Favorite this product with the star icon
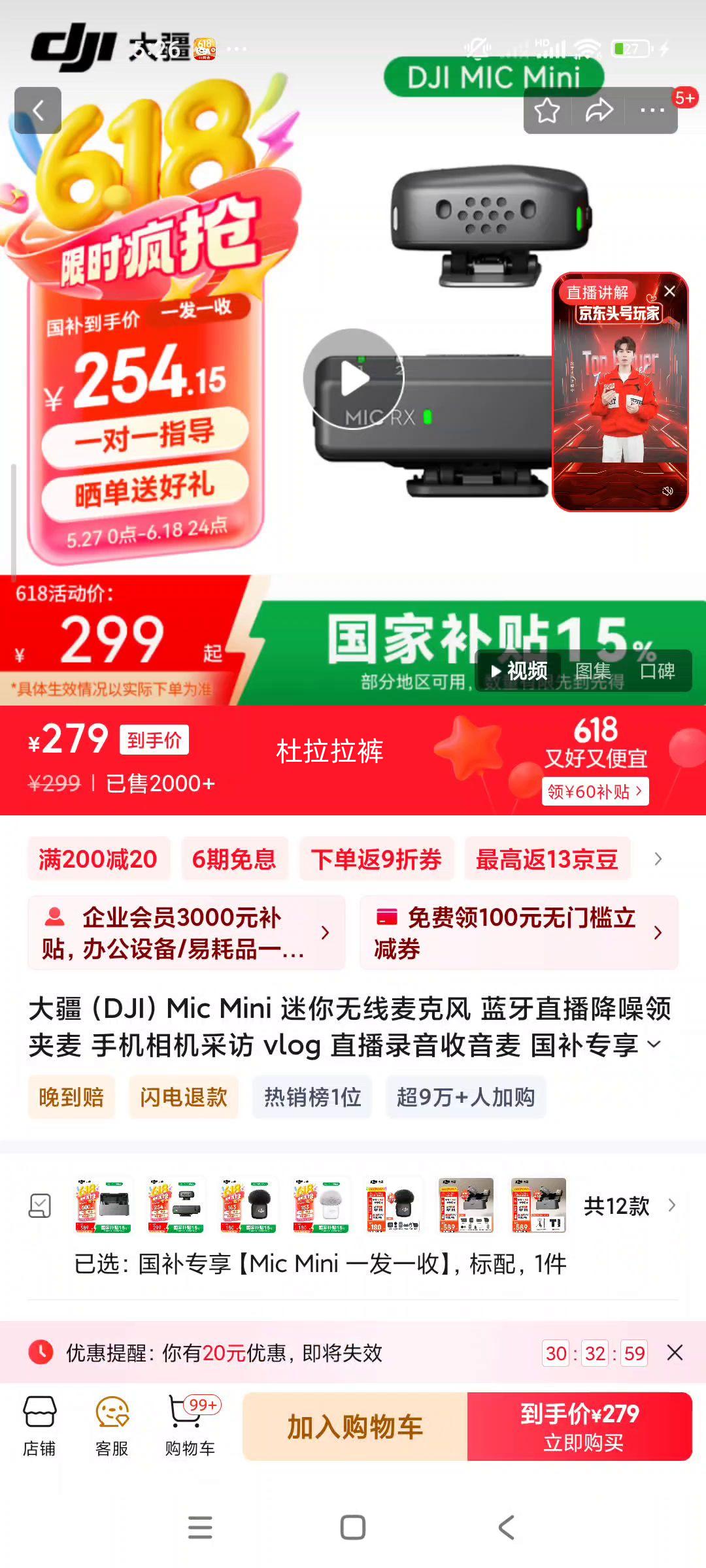706x1568 pixels. [x=547, y=110]
